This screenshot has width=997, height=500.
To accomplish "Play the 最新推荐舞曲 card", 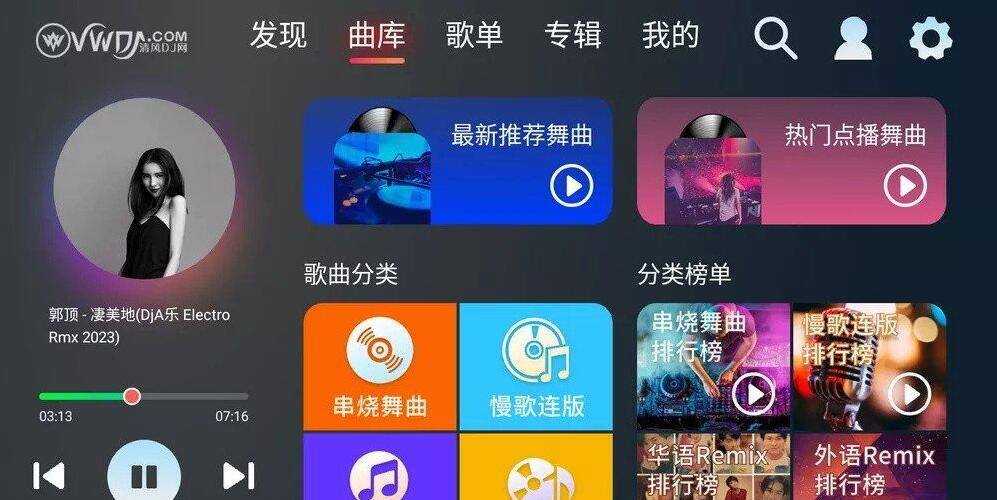I will [571, 185].
